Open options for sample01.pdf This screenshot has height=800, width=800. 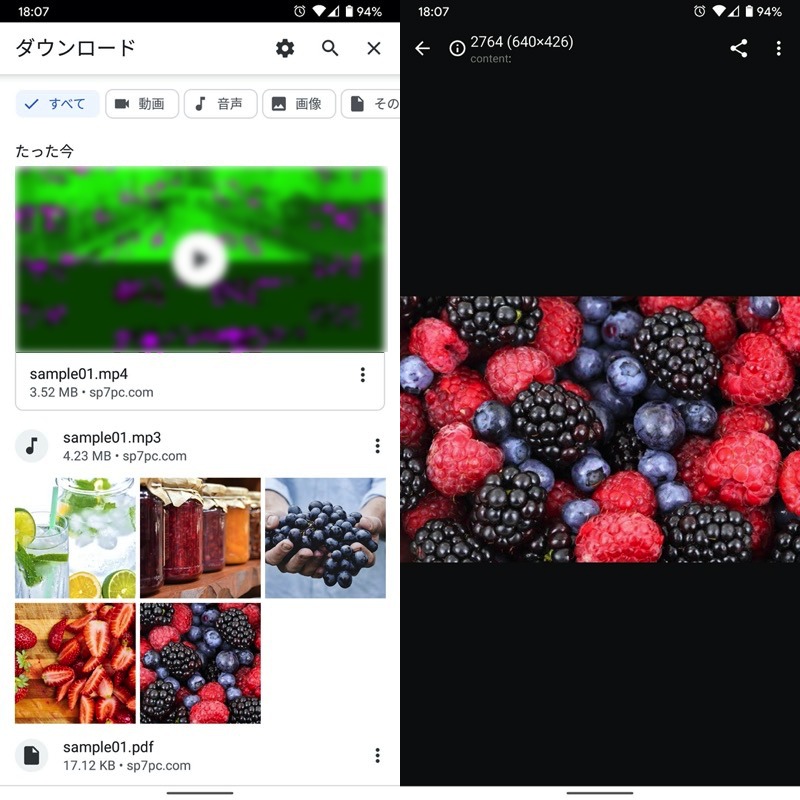coord(377,755)
